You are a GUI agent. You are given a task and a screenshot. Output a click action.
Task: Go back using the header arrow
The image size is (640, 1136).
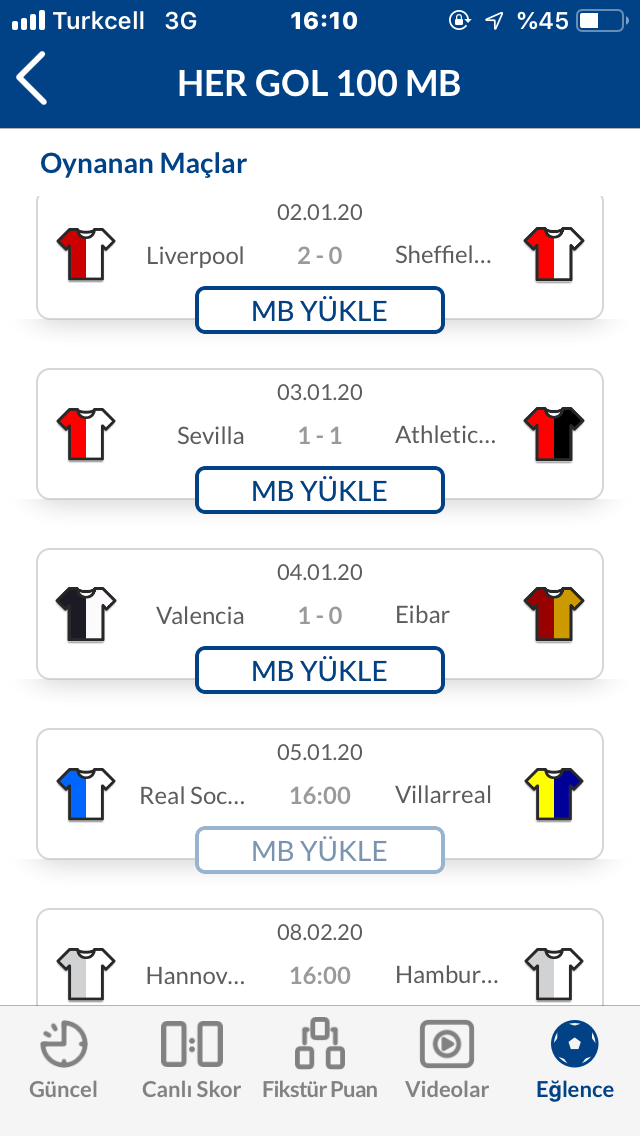pyautogui.click(x=33, y=78)
